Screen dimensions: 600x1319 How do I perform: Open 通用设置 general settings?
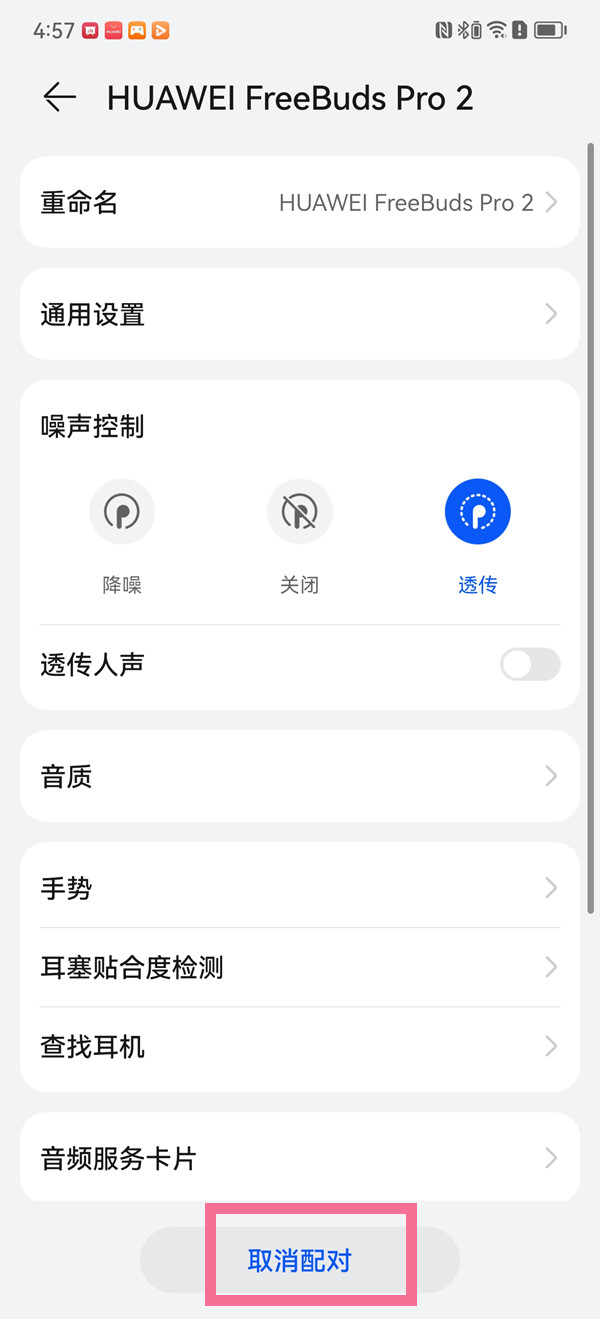tap(300, 315)
